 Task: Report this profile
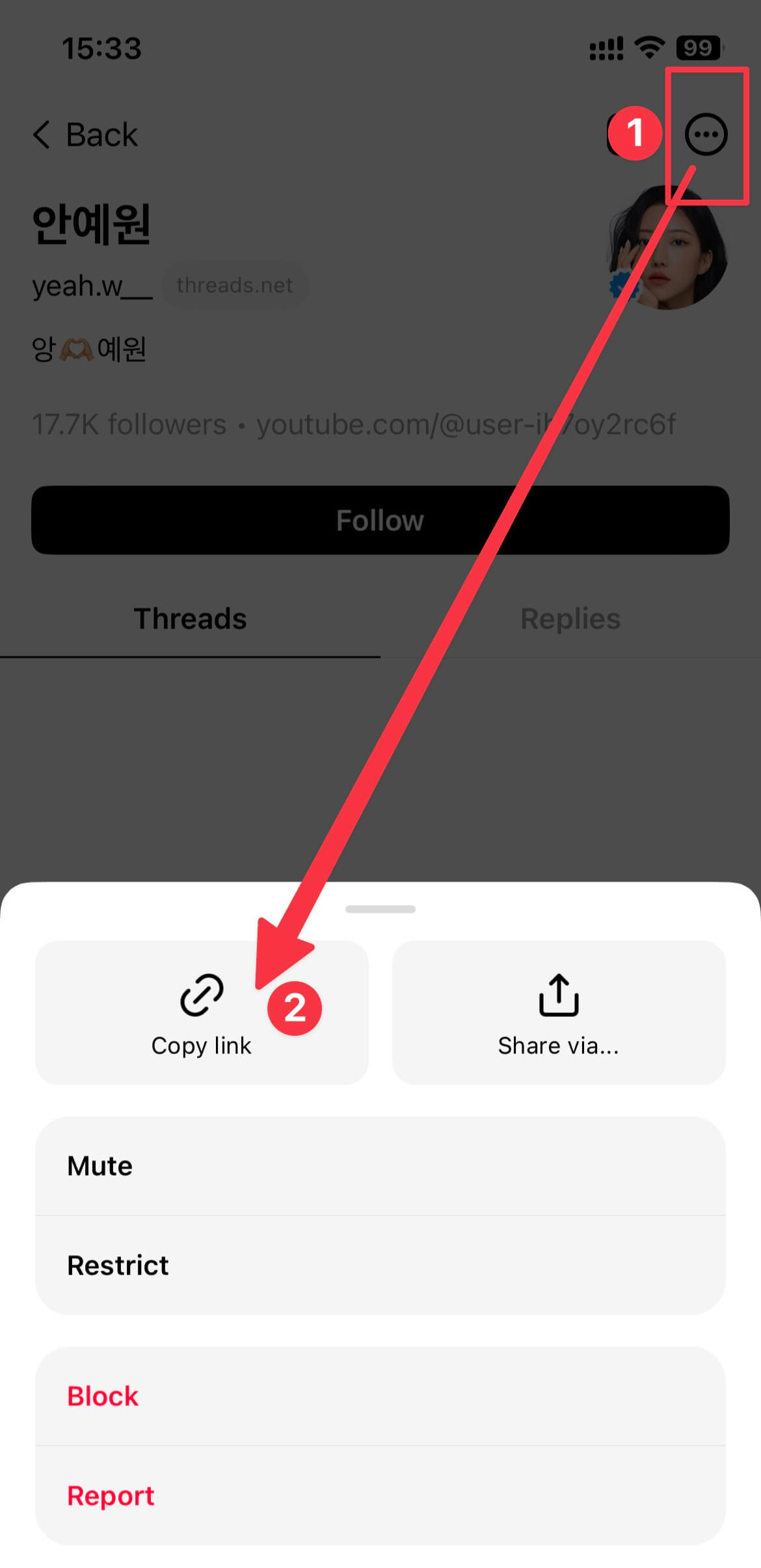coord(380,1496)
